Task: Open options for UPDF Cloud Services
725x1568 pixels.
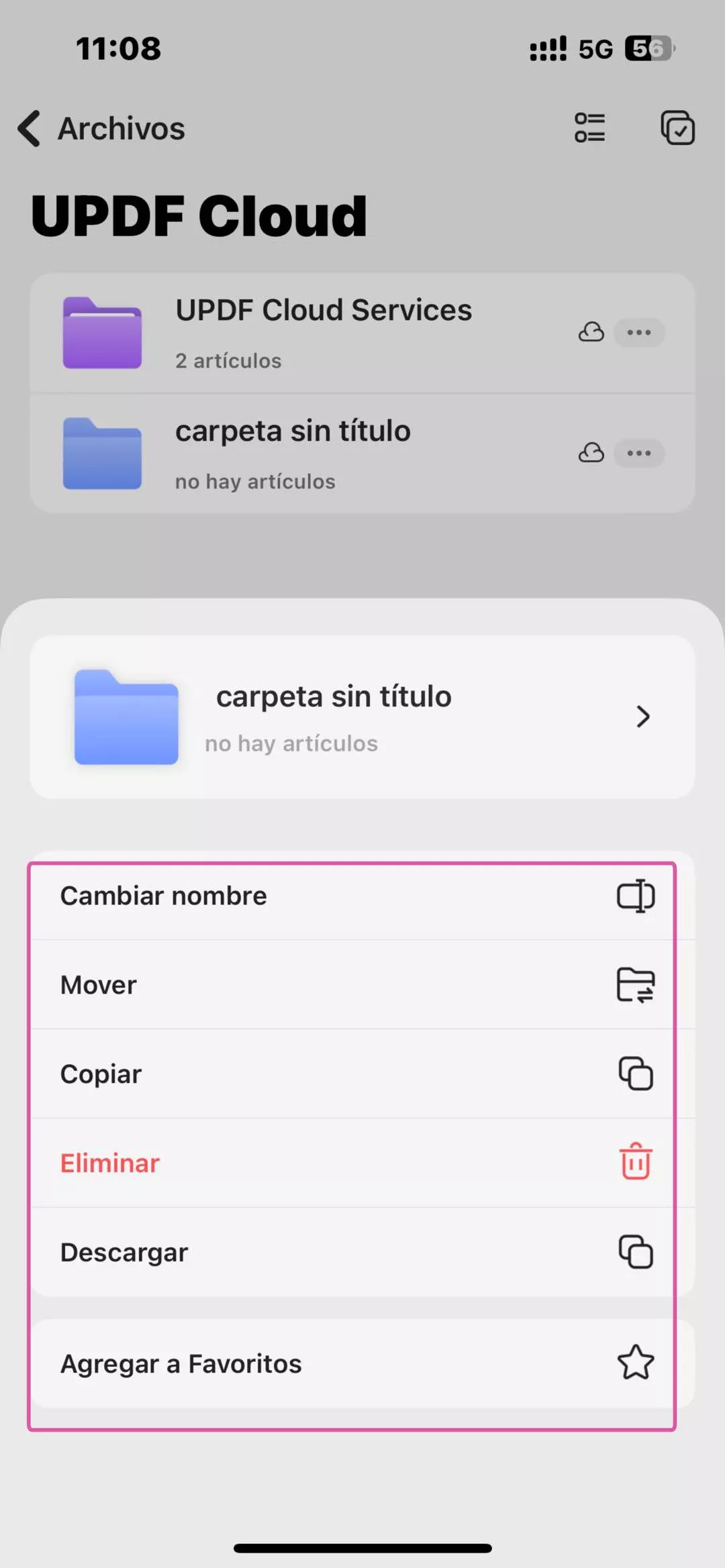Action: pyautogui.click(x=638, y=333)
